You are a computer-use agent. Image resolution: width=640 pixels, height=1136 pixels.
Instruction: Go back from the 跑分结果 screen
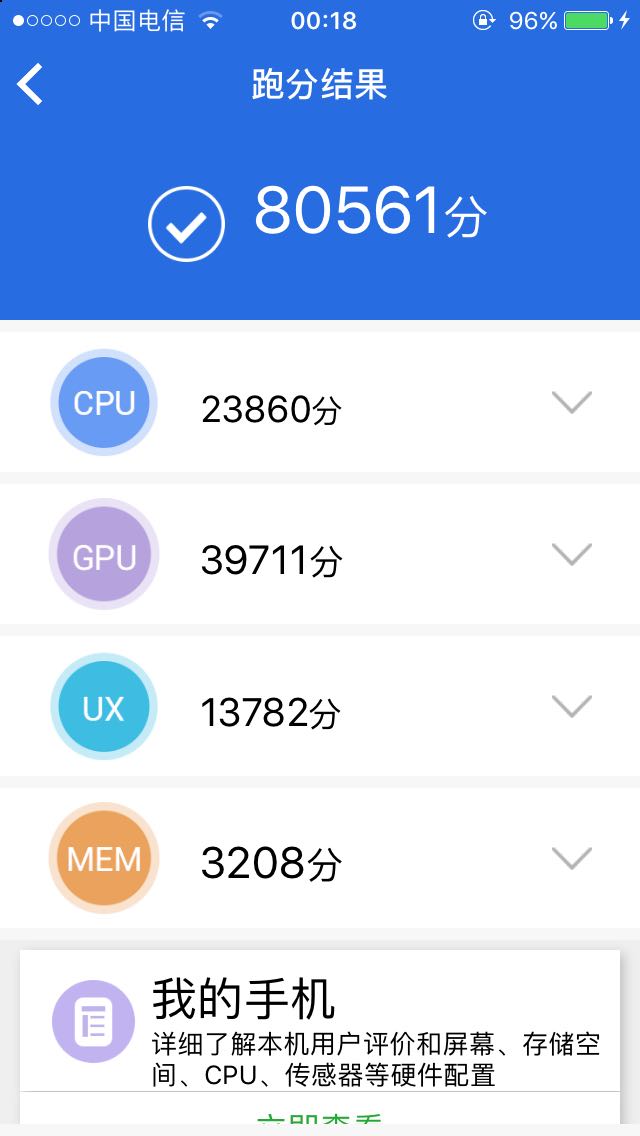pos(30,84)
